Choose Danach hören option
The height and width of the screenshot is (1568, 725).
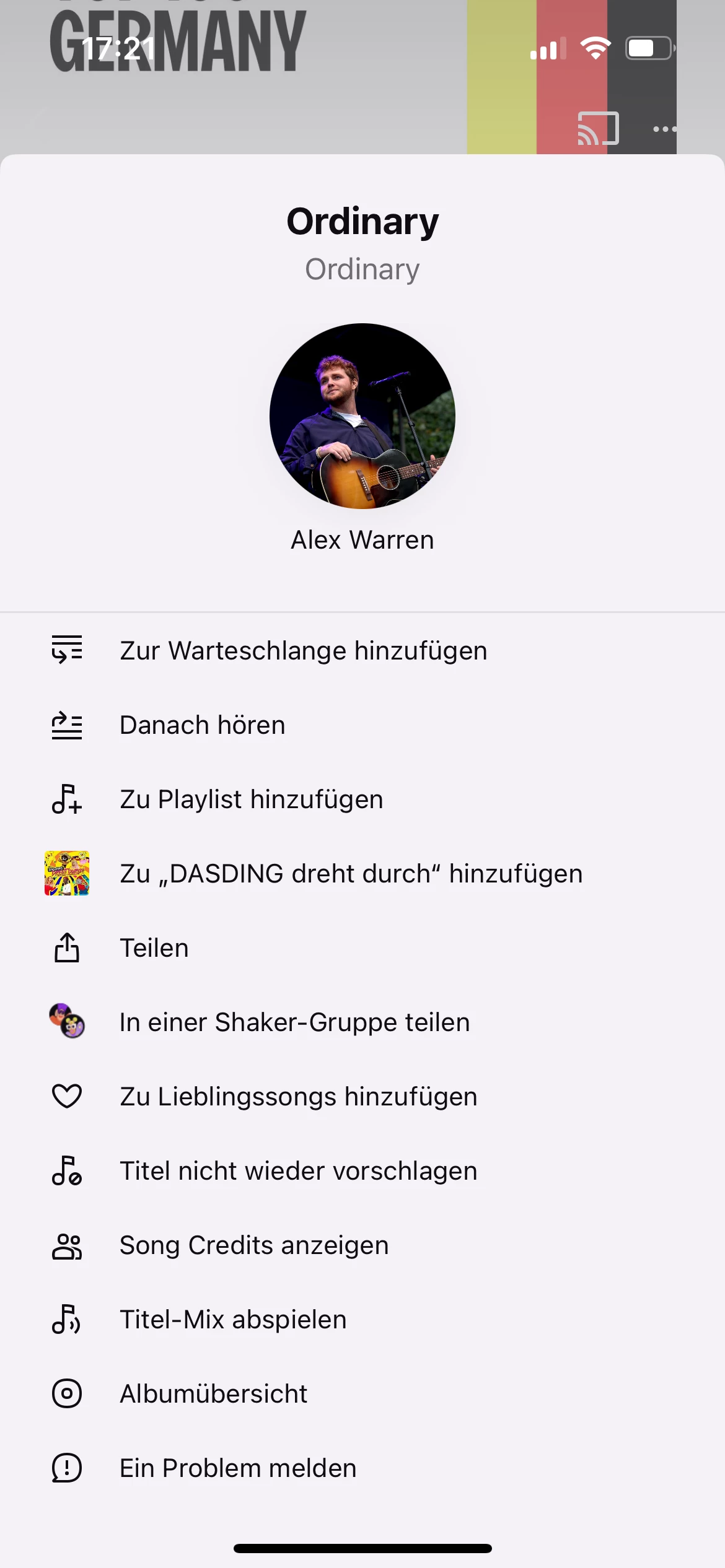(203, 725)
